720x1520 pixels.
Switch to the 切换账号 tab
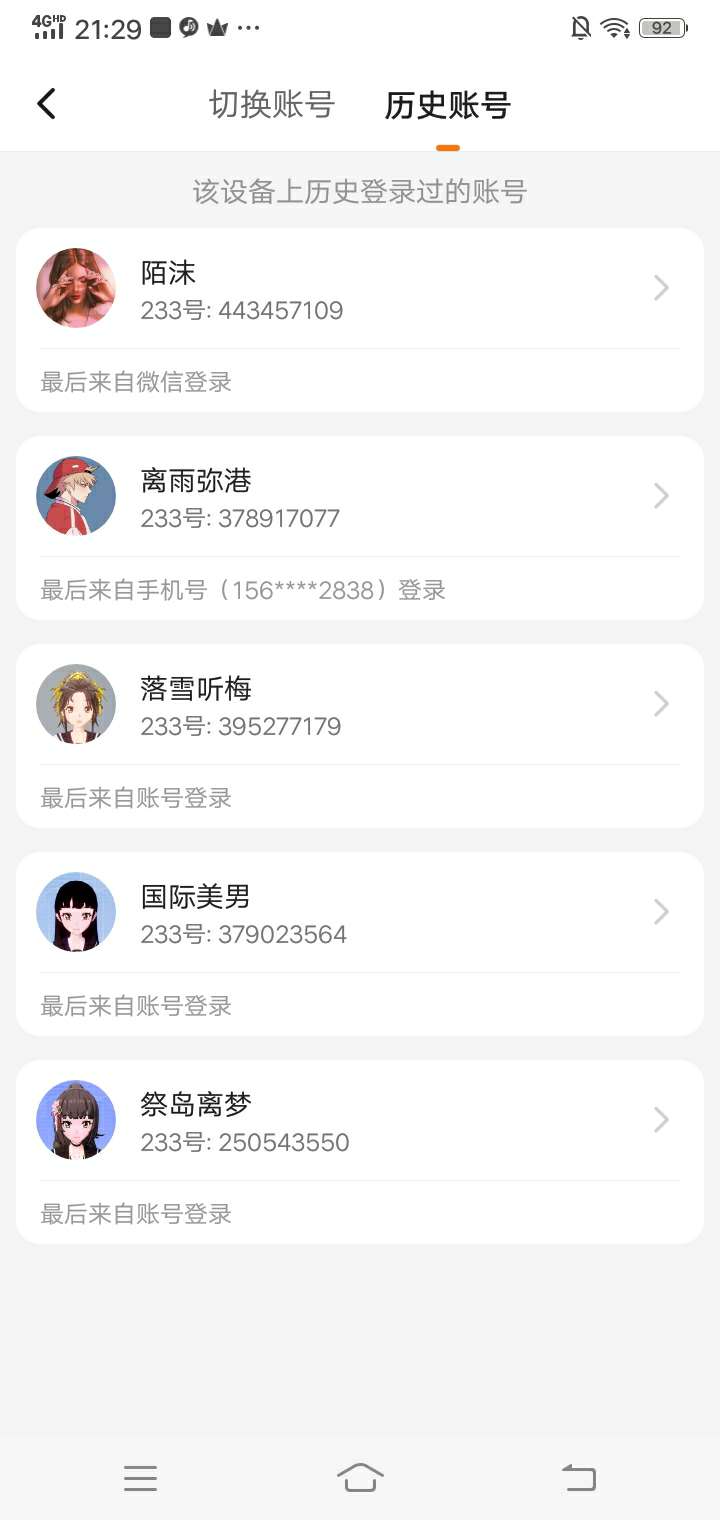tap(271, 105)
